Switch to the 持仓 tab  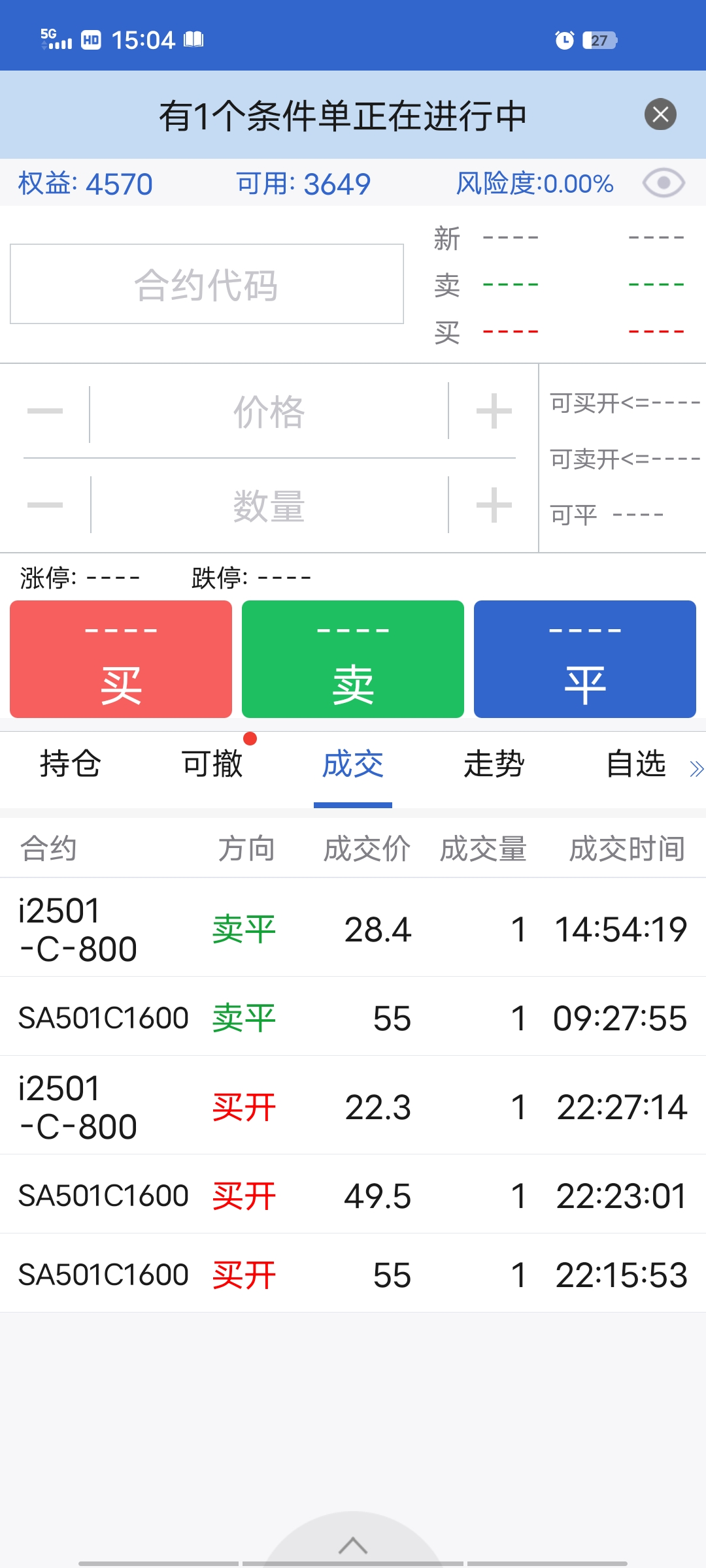(71, 764)
